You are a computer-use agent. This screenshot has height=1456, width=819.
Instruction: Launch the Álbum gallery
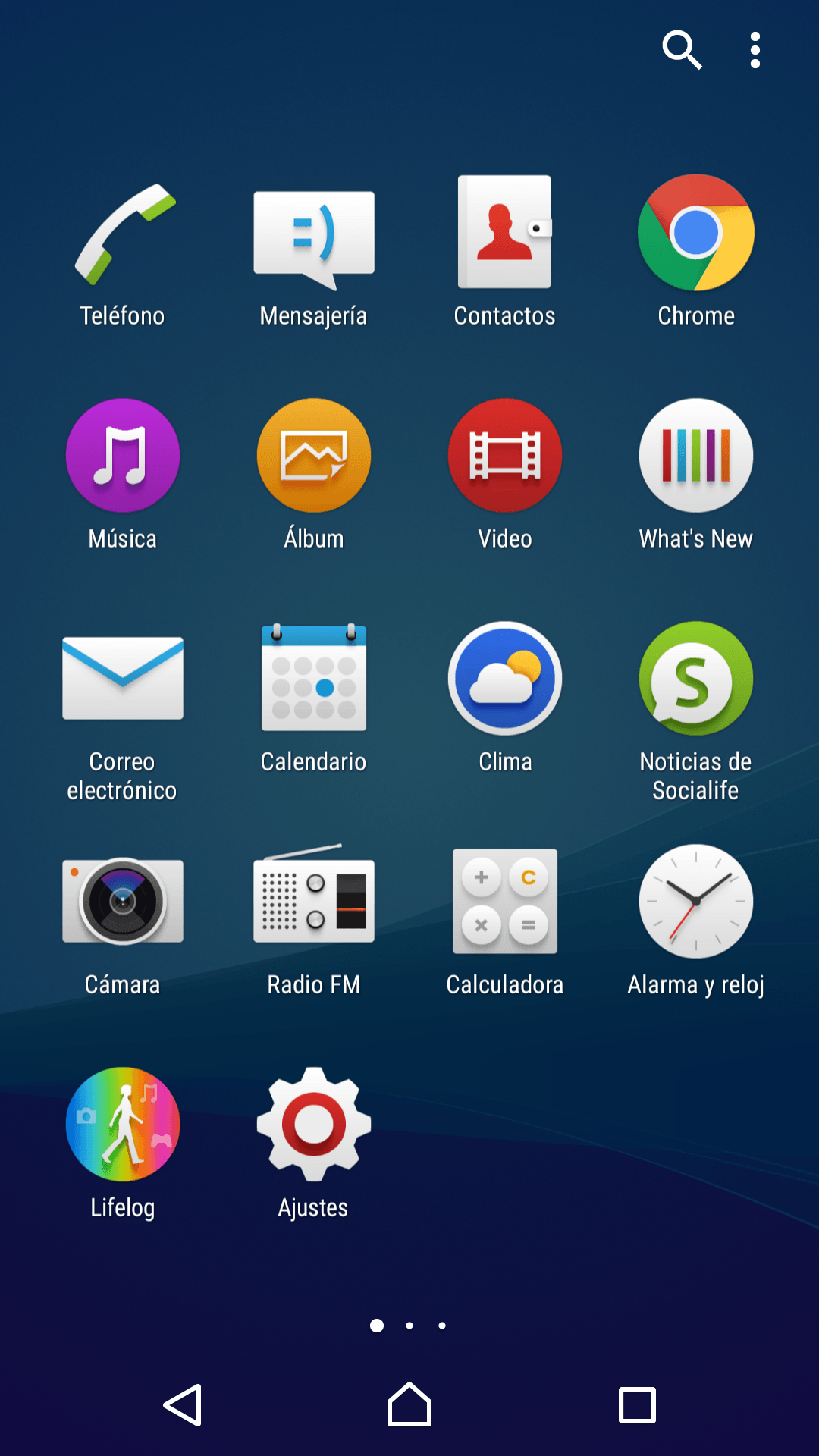[x=314, y=455]
